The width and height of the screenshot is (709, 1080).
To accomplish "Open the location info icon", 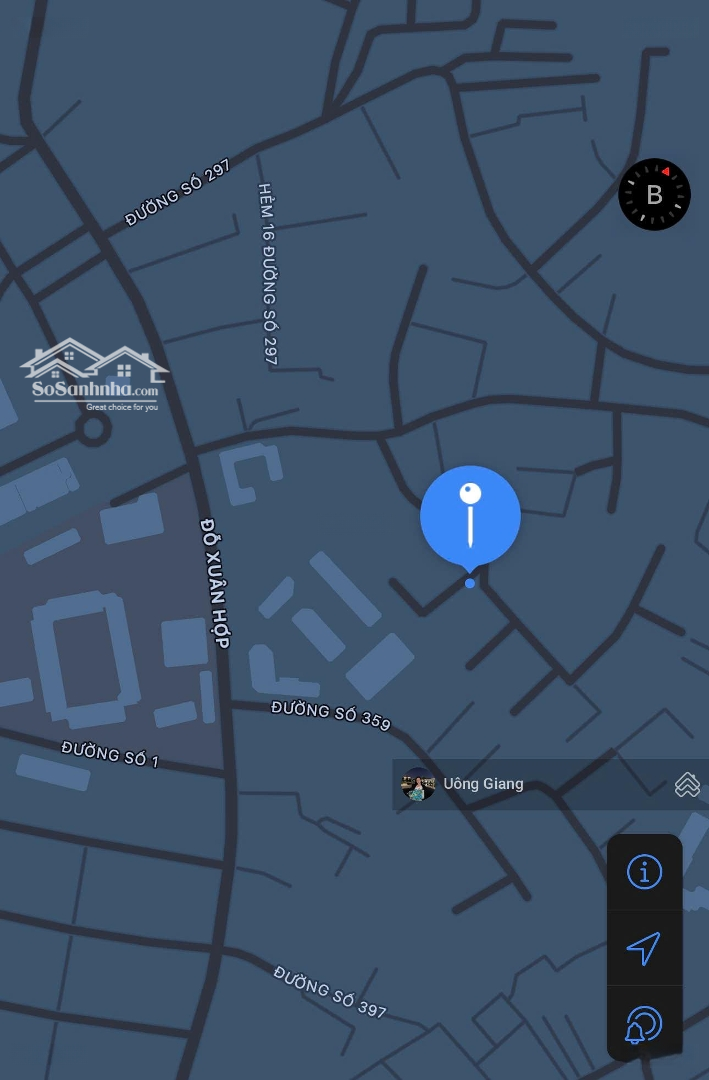I will pos(644,872).
